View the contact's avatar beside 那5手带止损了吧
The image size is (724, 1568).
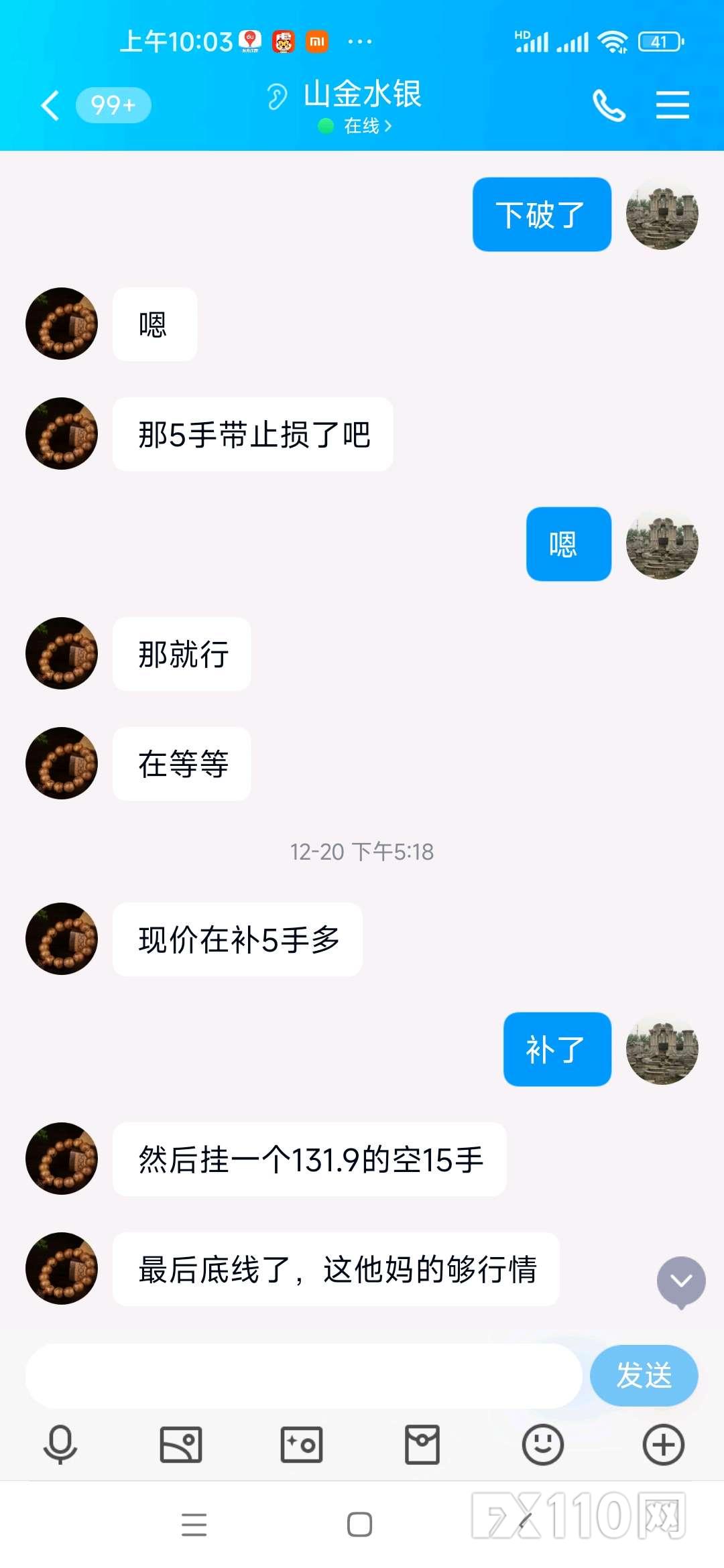pos(62,434)
